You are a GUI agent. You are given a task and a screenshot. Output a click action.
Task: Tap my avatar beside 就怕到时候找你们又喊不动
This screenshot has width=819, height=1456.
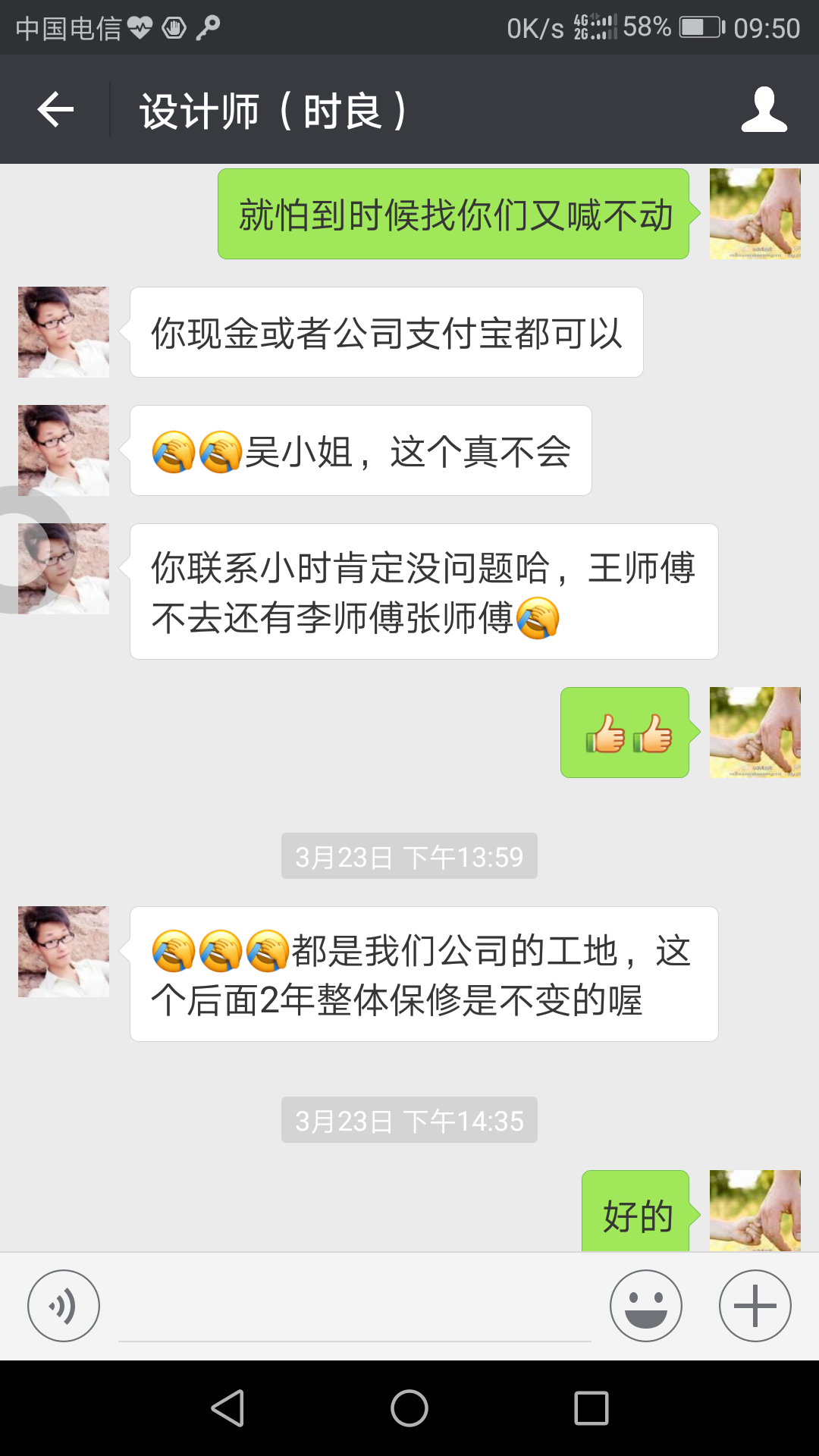point(755,214)
